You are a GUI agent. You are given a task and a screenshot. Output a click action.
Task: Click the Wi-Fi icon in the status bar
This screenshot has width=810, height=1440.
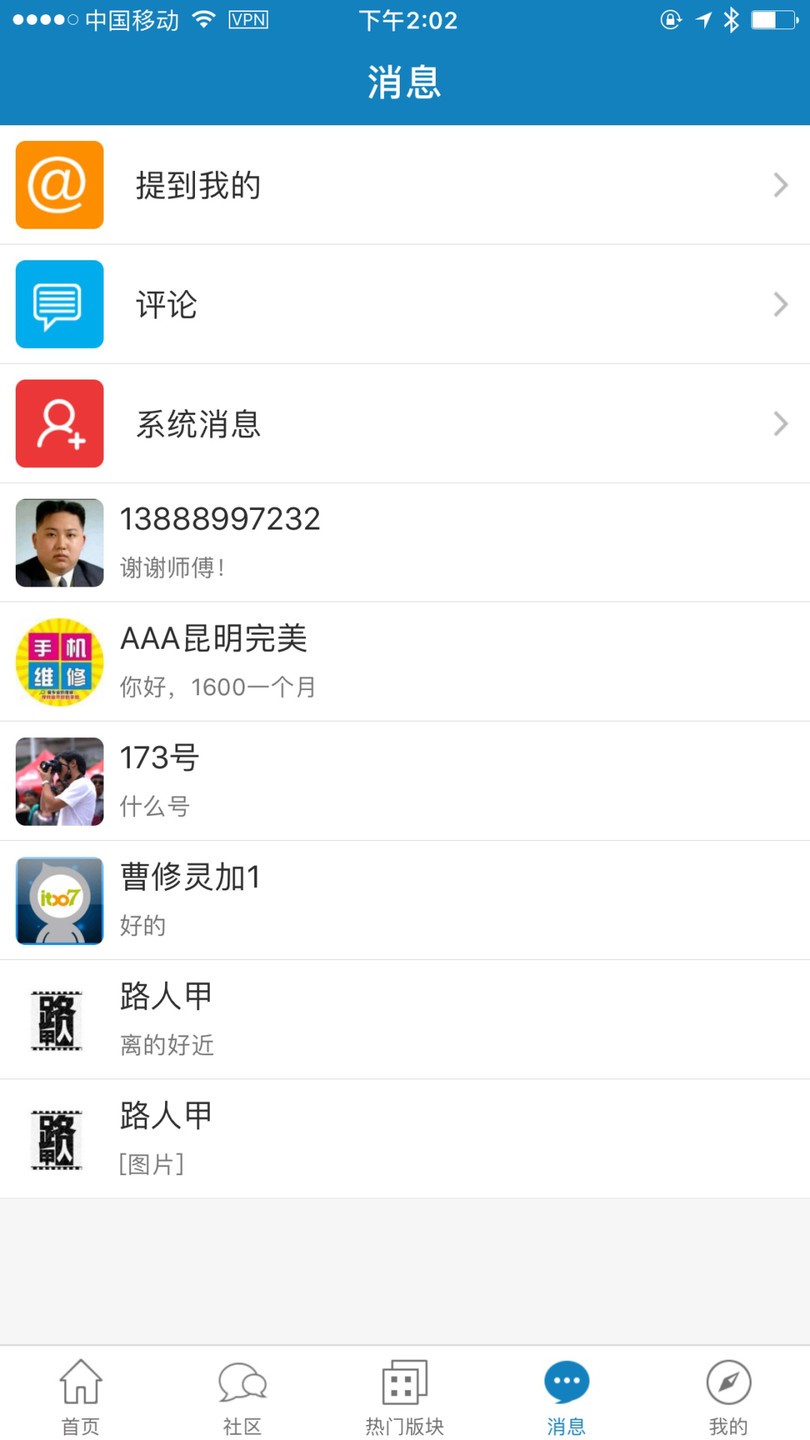(203, 18)
